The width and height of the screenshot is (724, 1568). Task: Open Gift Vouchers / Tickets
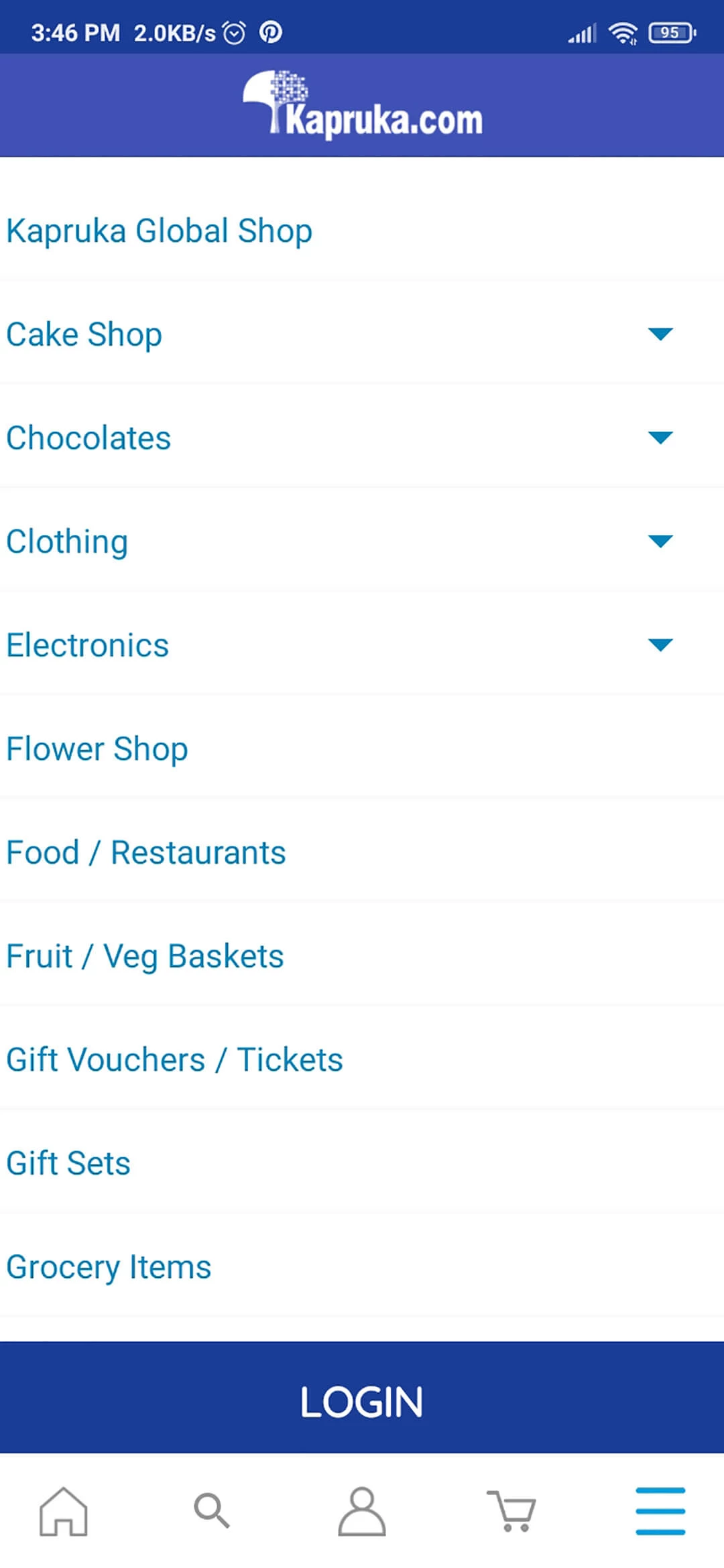coord(174,1059)
